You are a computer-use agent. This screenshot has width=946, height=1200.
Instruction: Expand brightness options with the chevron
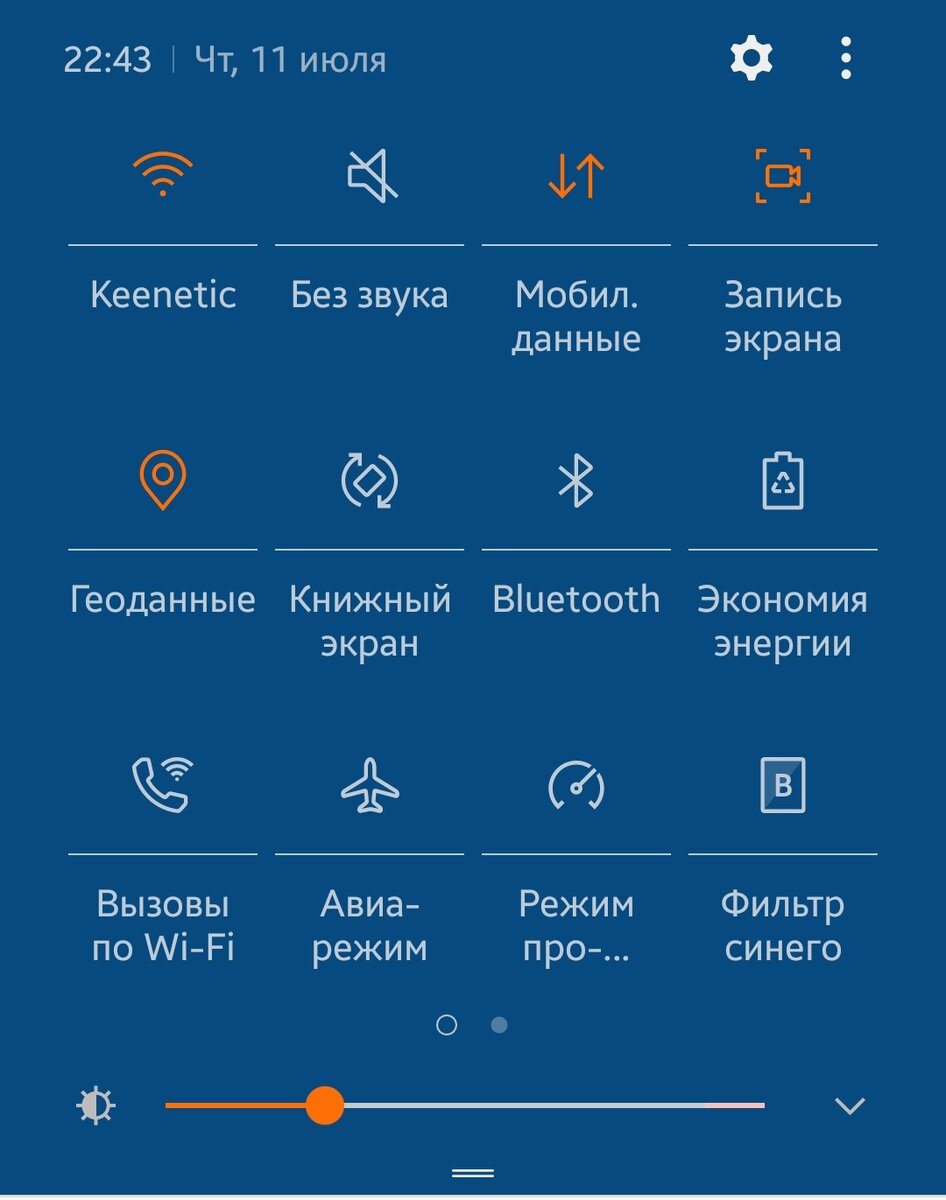(x=850, y=1106)
